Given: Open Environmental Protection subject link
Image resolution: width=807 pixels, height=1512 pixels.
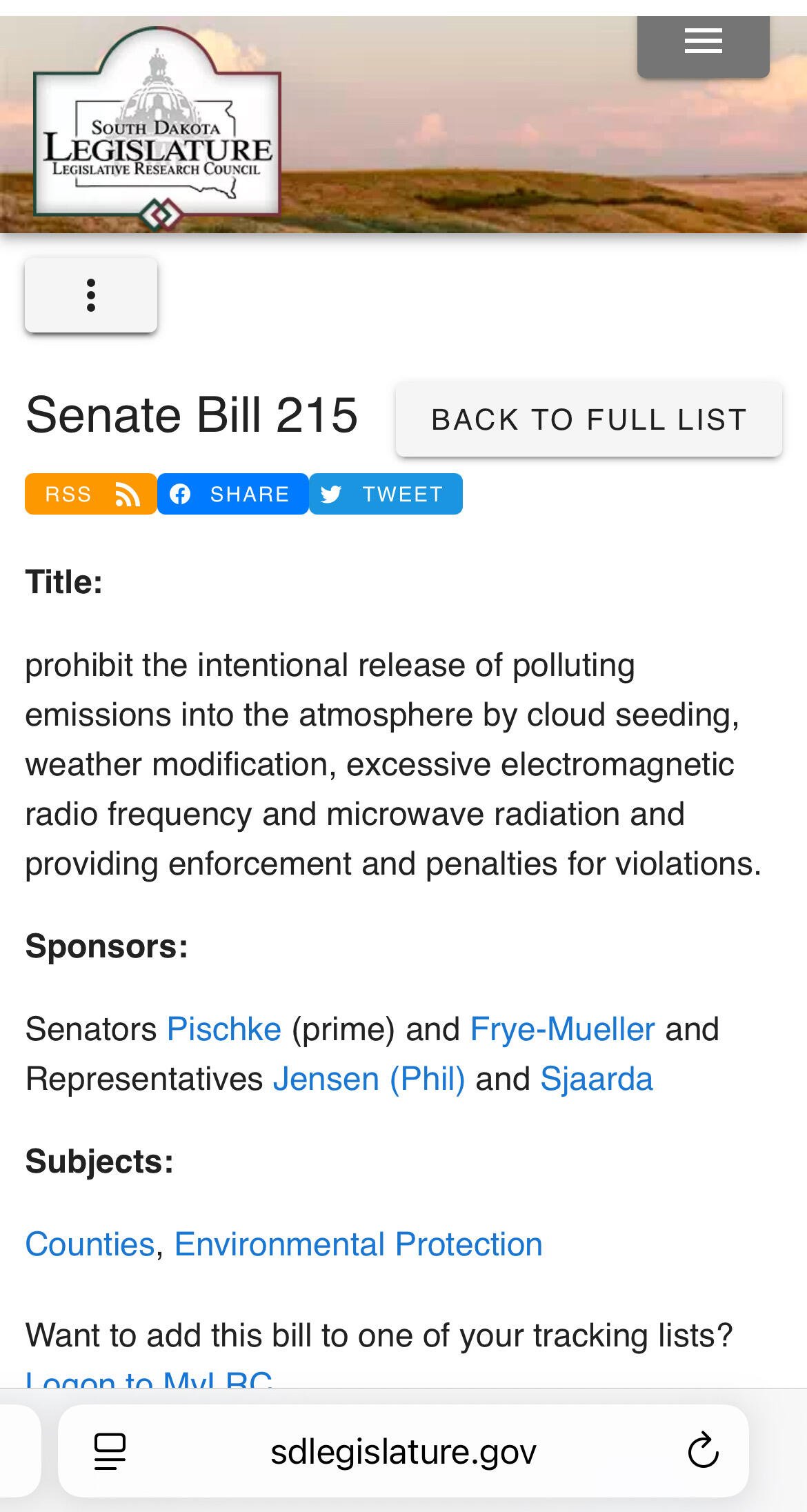Looking at the screenshot, I should [x=359, y=1244].
